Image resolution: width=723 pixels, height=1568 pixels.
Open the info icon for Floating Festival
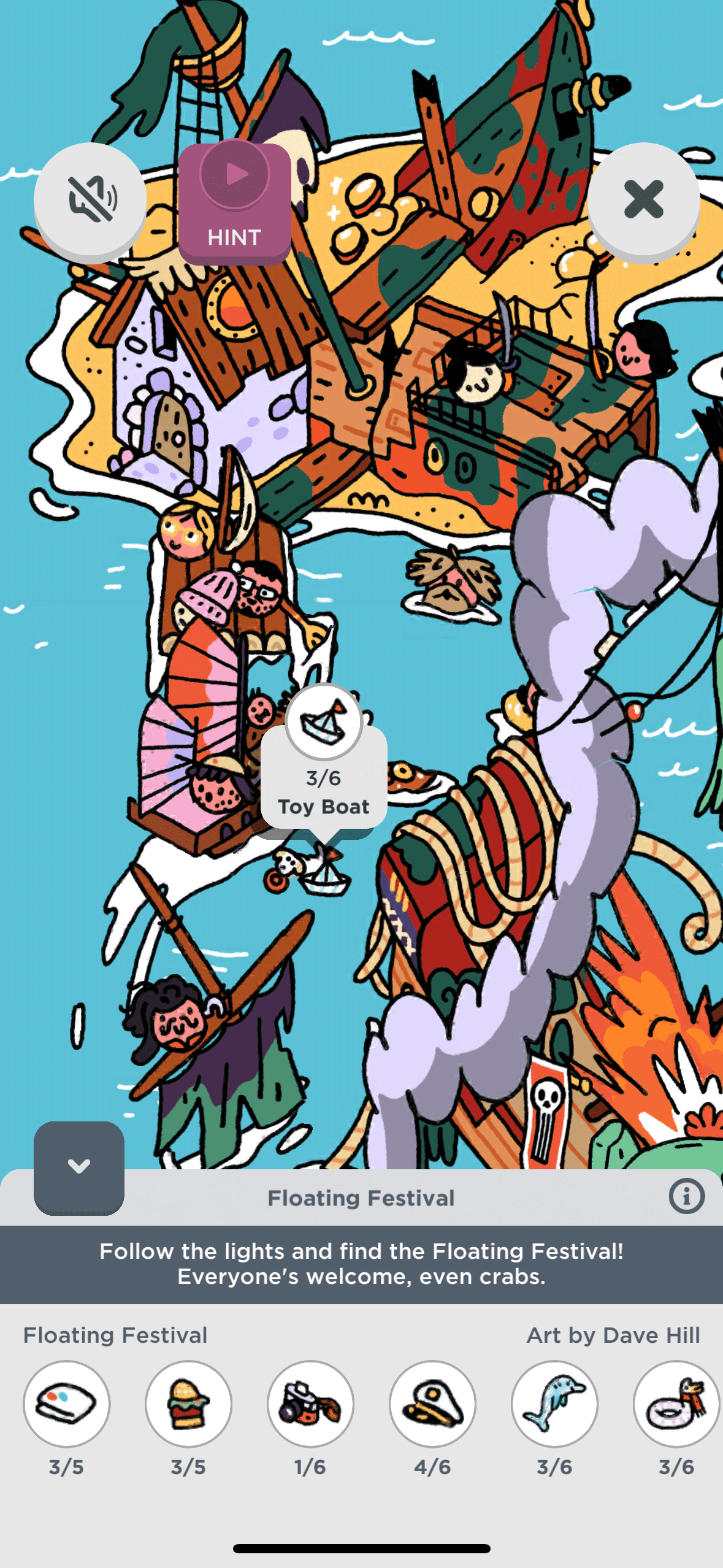click(686, 1196)
